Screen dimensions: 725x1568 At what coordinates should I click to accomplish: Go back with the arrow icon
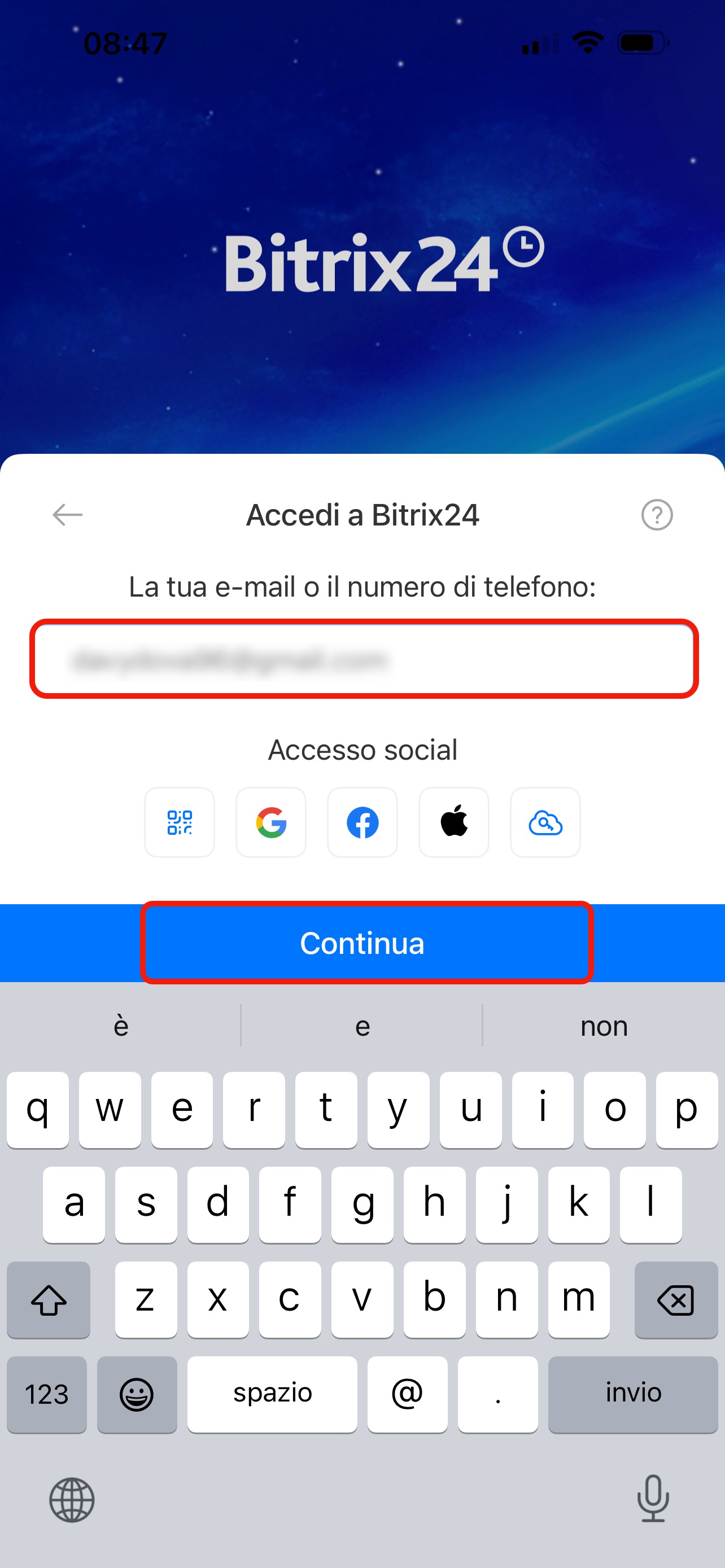coord(68,515)
